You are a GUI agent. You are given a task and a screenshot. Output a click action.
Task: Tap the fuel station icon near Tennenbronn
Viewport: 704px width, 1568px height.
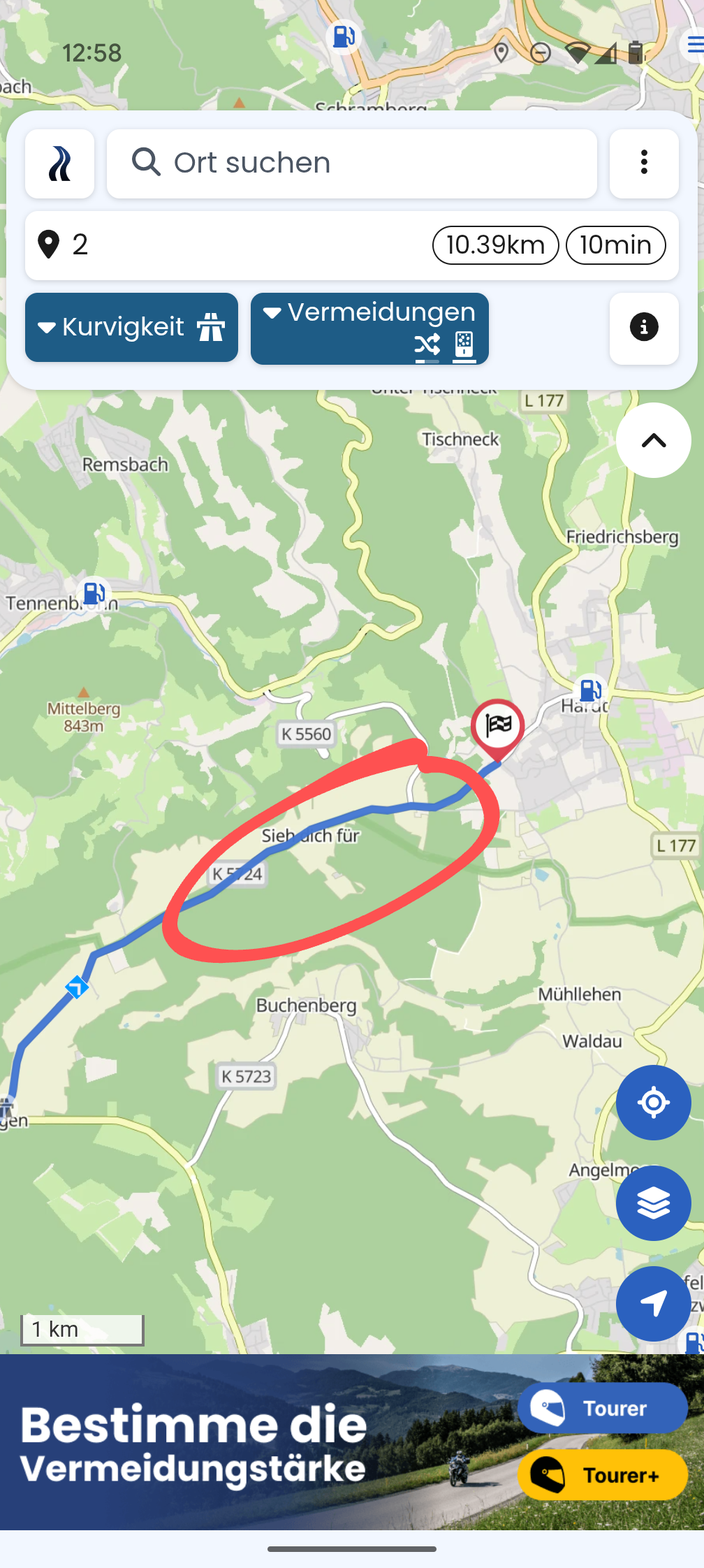click(x=94, y=593)
